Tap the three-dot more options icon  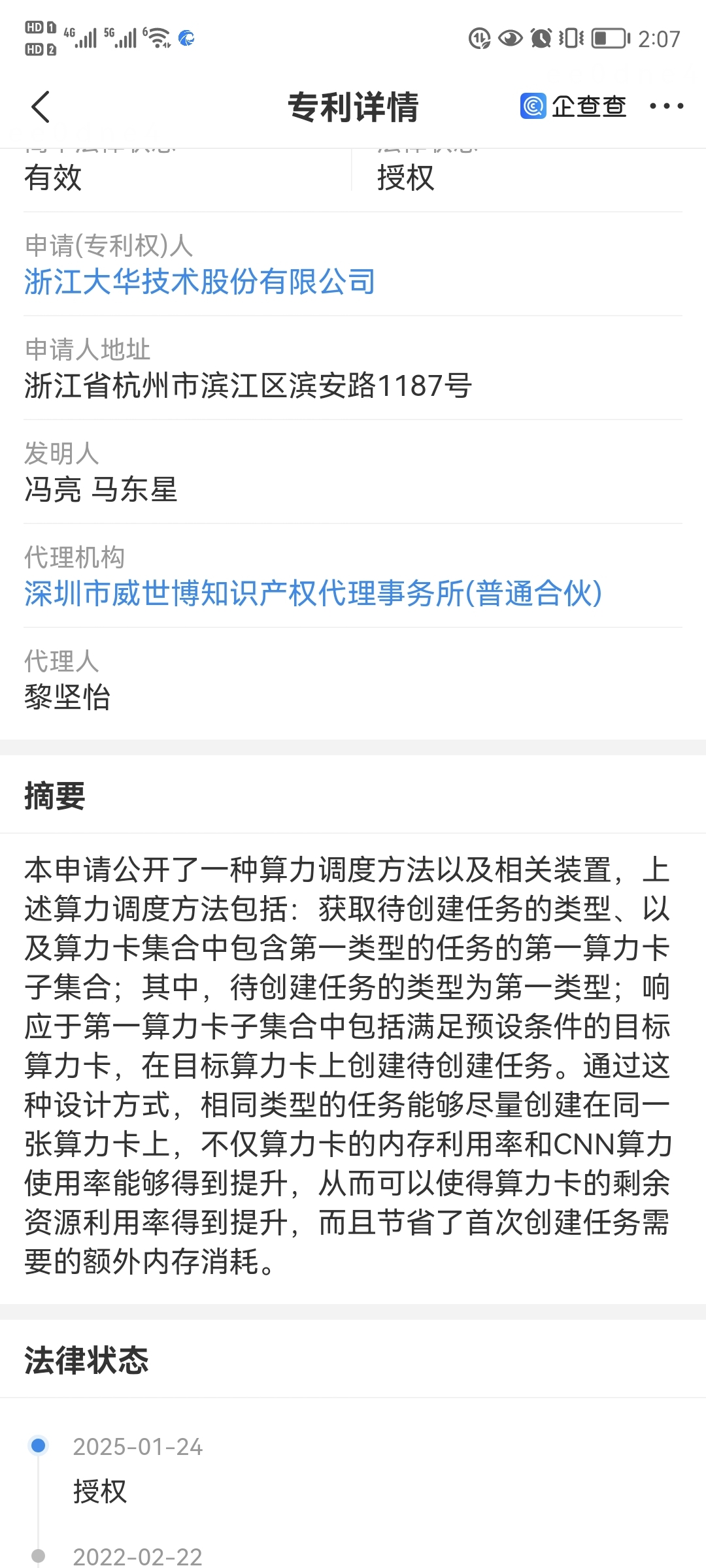point(667,106)
